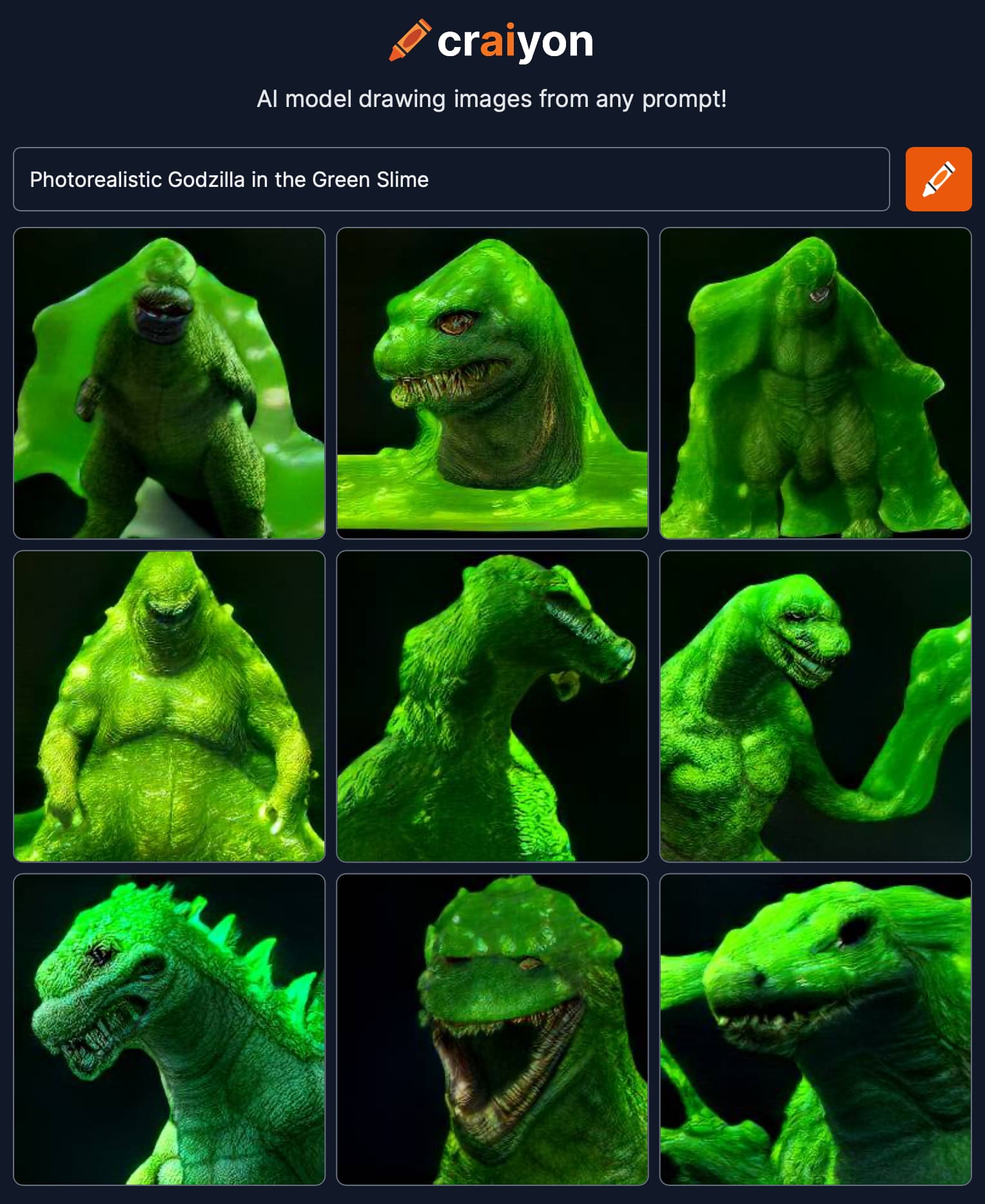
Task: Open the Godzilla with spiky back plates image
Action: tap(169, 1029)
